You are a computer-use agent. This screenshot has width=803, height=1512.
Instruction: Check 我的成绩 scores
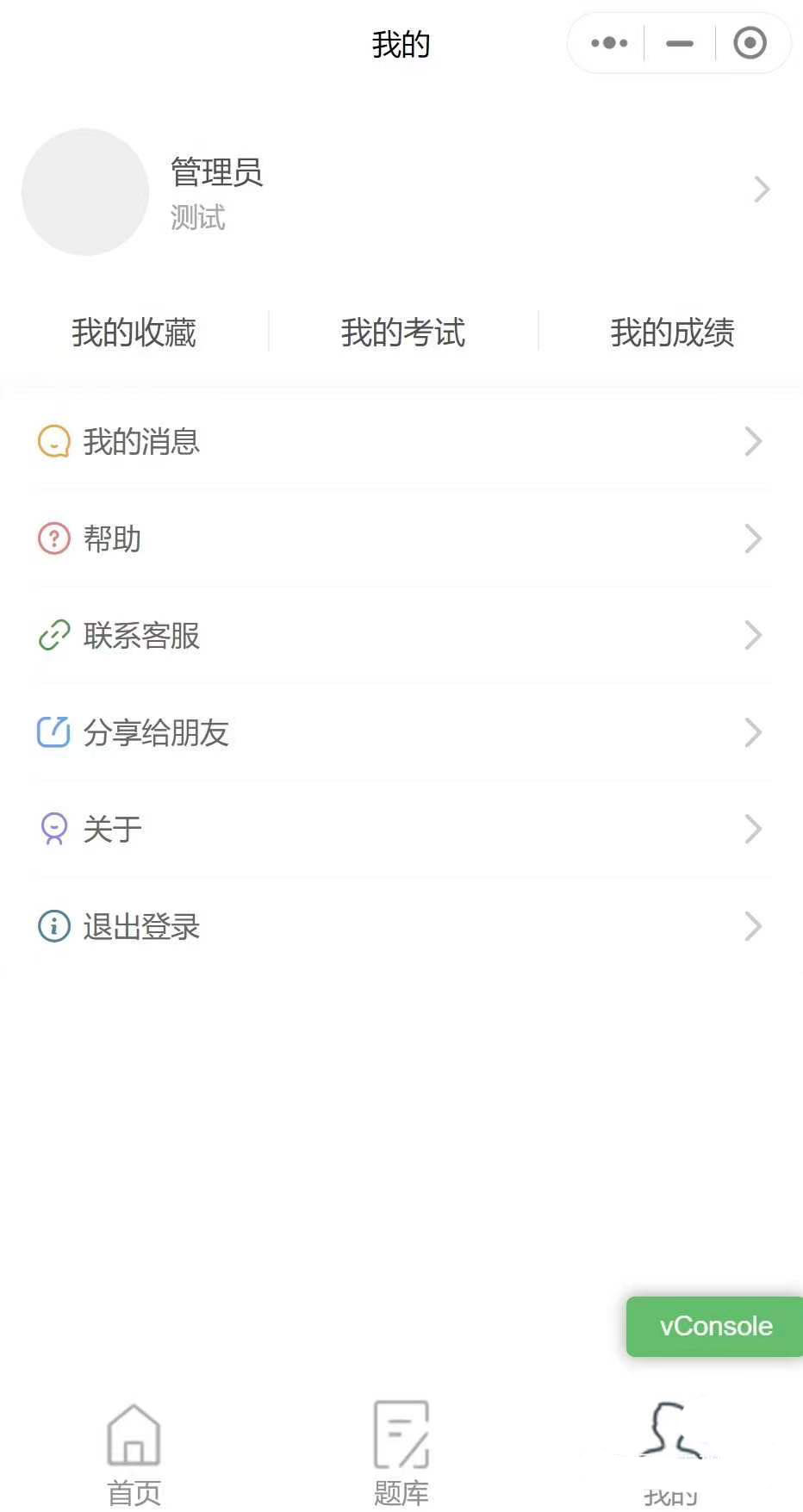click(x=672, y=333)
